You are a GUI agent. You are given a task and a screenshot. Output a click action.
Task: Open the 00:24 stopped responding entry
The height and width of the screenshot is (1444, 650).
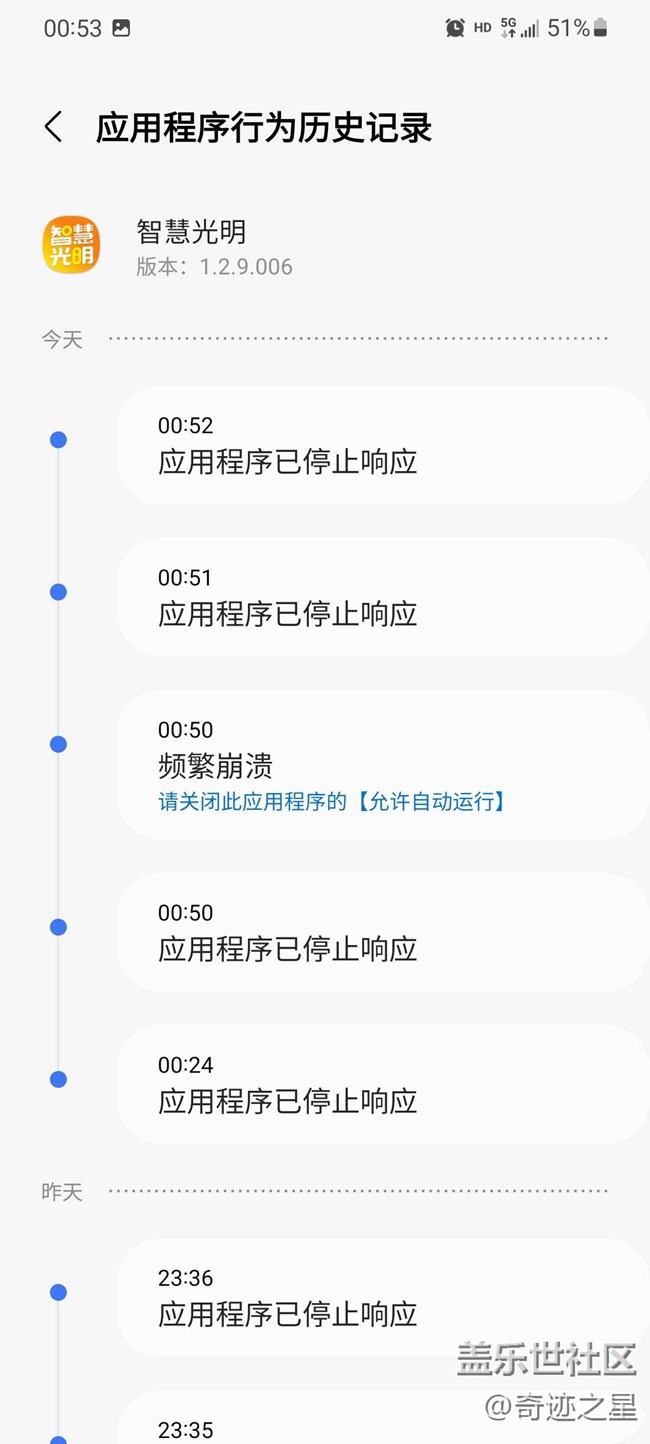[x=383, y=1084]
